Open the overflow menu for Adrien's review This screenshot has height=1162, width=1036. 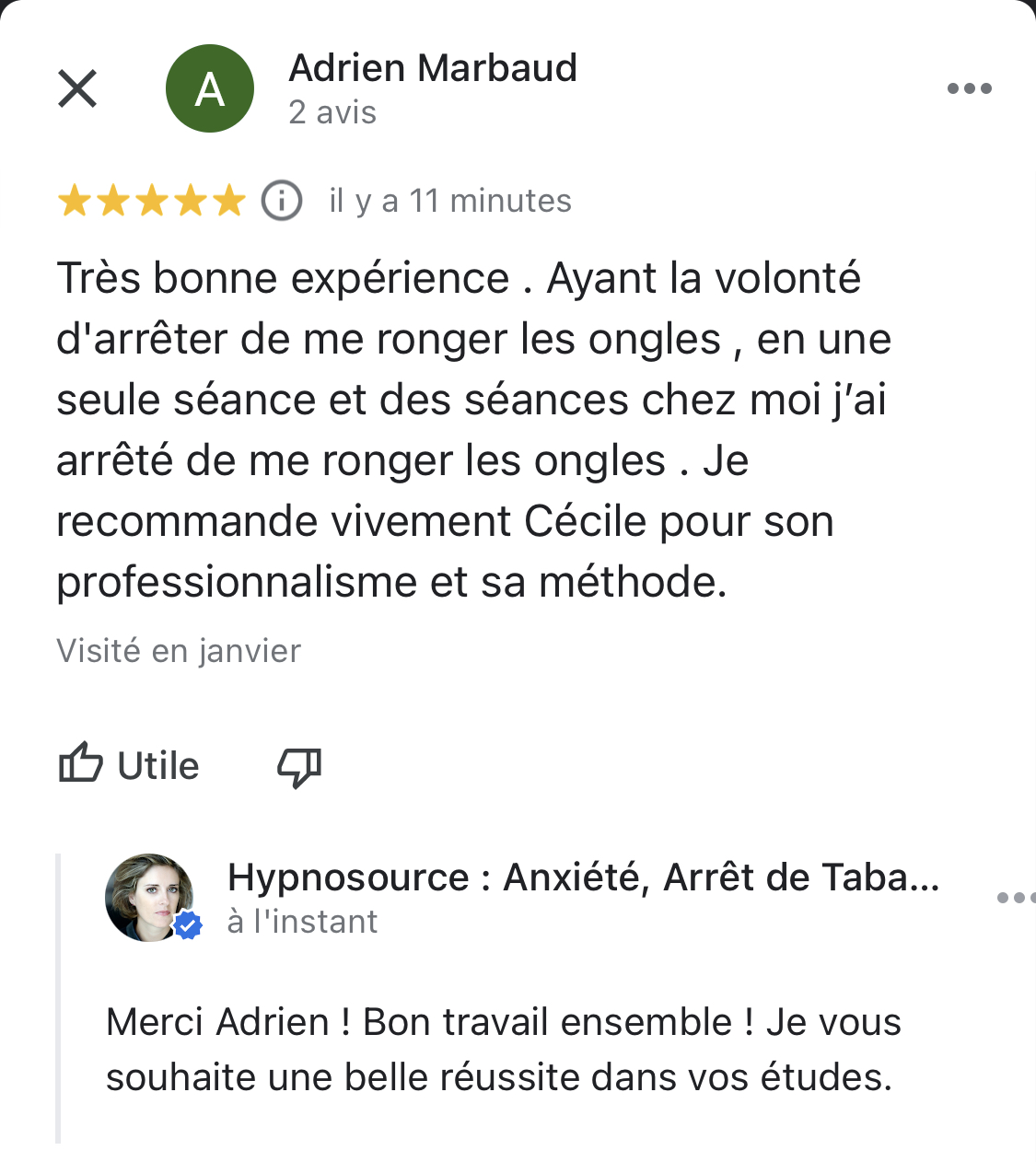coord(969,89)
